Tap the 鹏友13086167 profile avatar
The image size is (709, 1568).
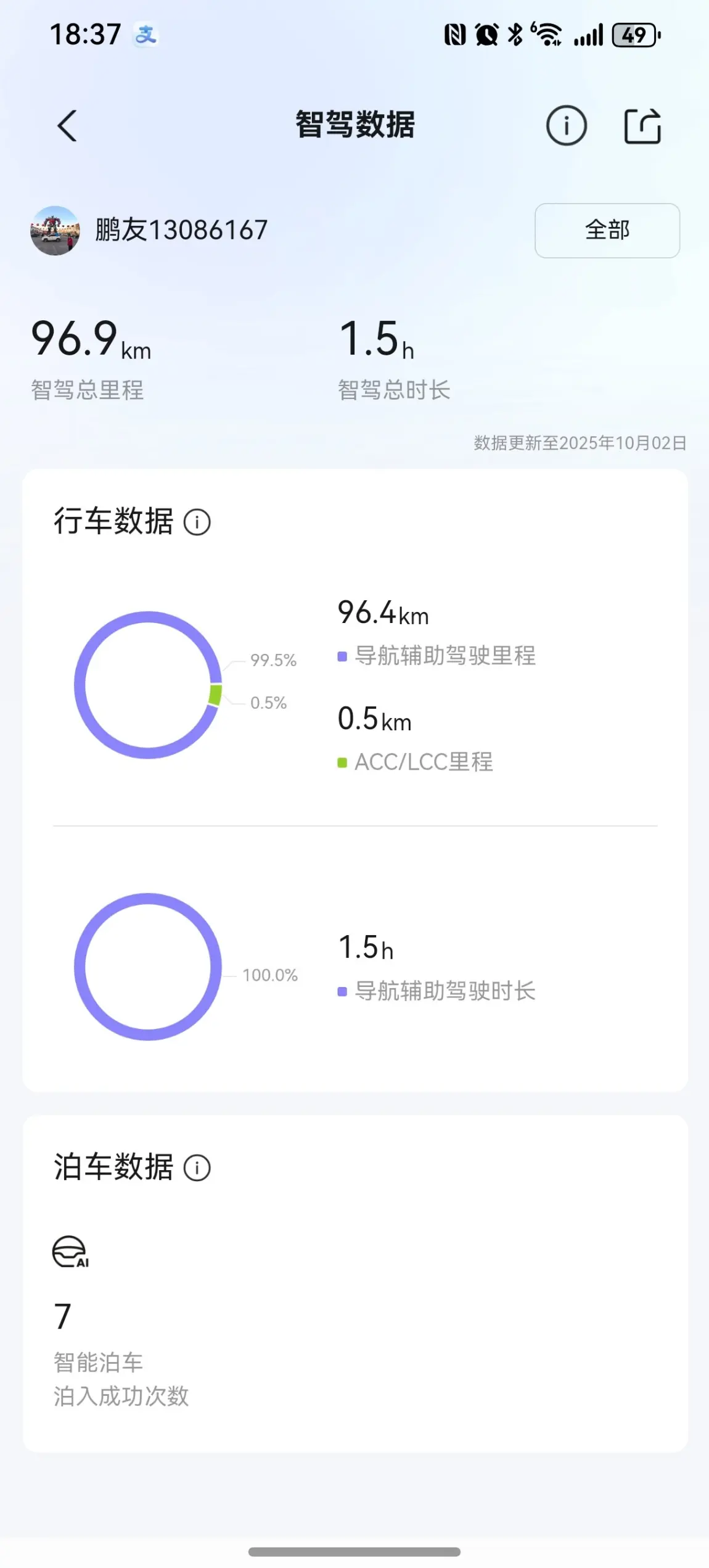pos(55,230)
